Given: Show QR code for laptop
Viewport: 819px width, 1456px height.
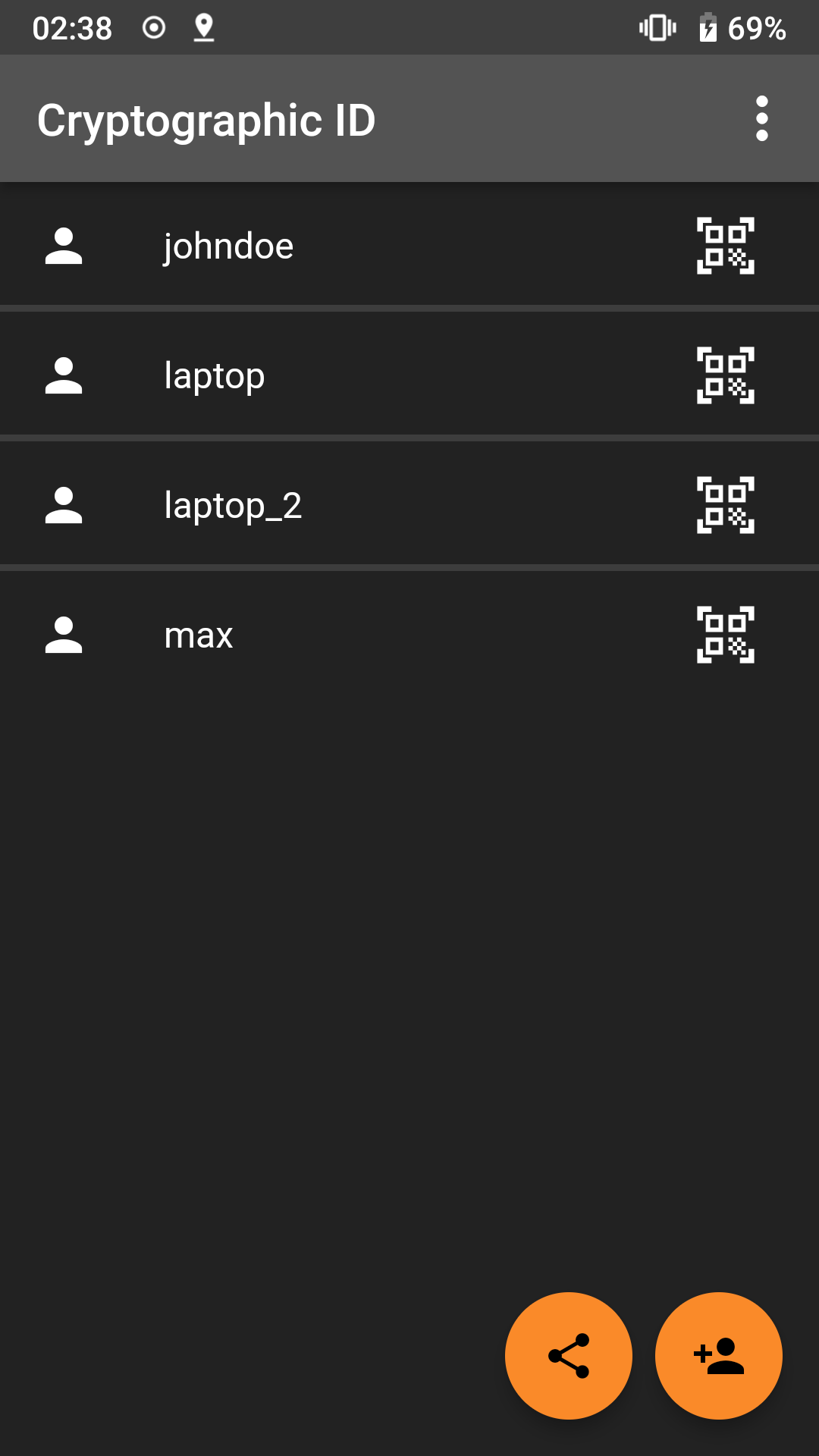Looking at the screenshot, I should coord(725,376).
